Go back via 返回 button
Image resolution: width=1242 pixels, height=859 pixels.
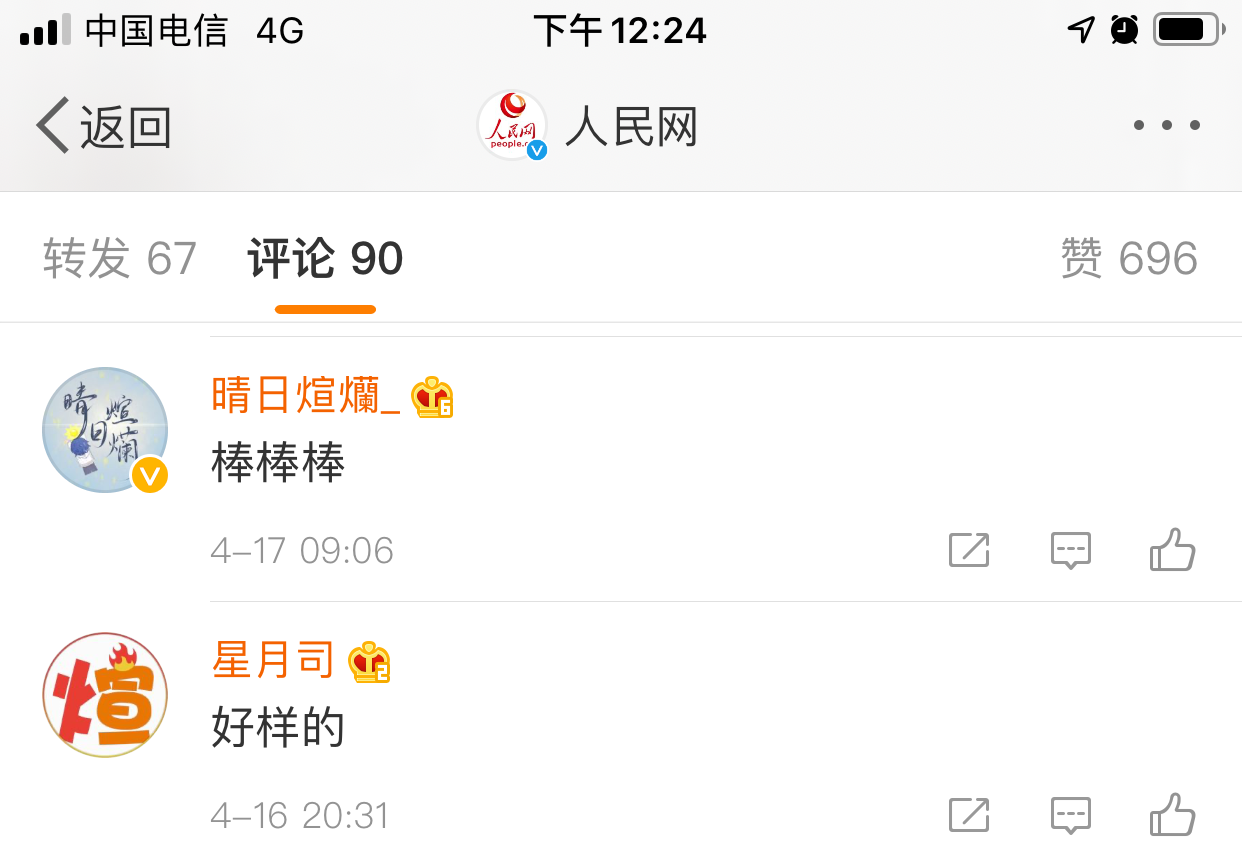coord(103,126)
